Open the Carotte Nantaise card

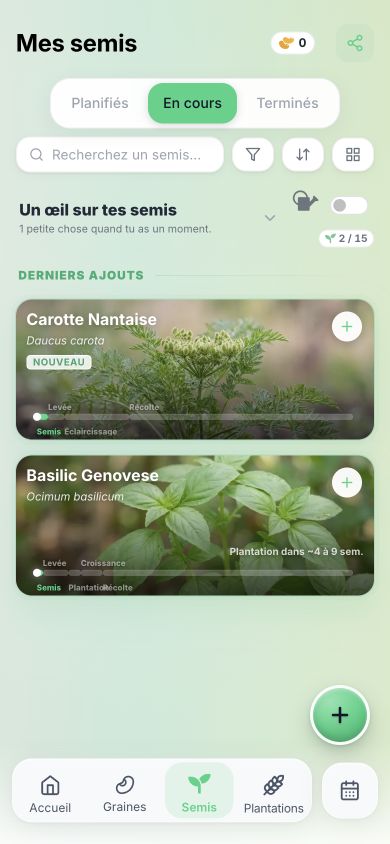[x=195, y=369]
